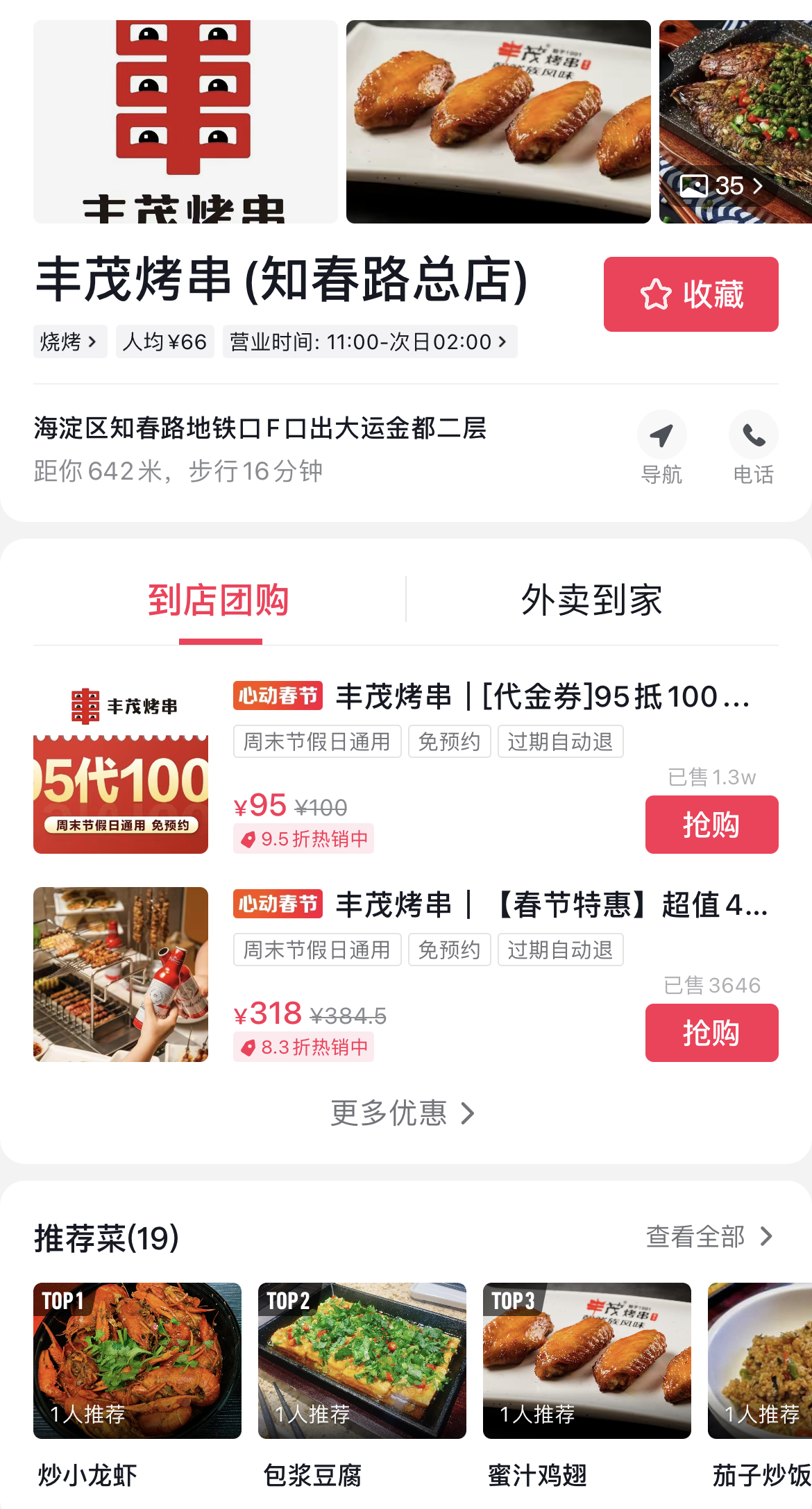This screenshot has height=1509, width=812.
Task: Open the 丰茂烤串 logo header image
Action: (185, 121)
